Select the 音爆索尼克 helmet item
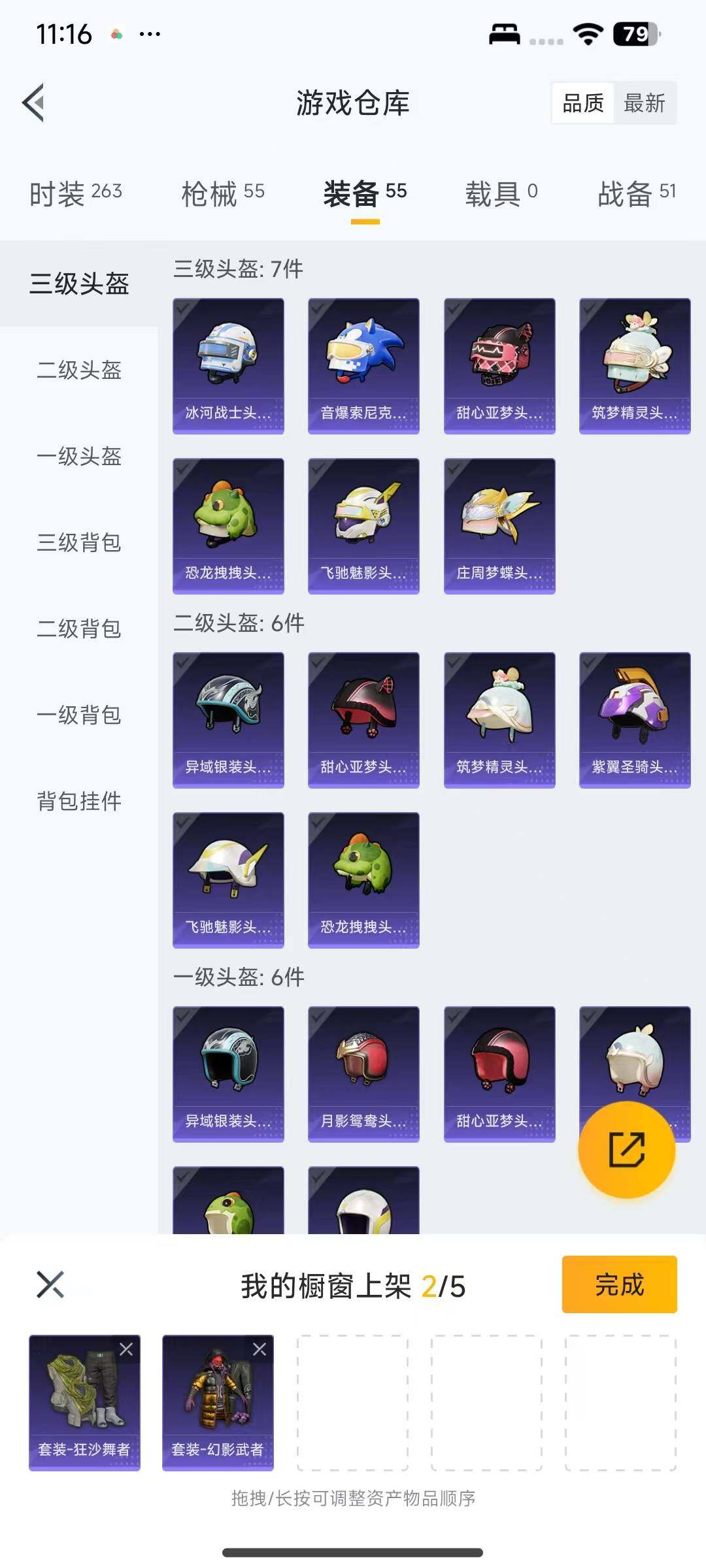 tap(363, 366)
